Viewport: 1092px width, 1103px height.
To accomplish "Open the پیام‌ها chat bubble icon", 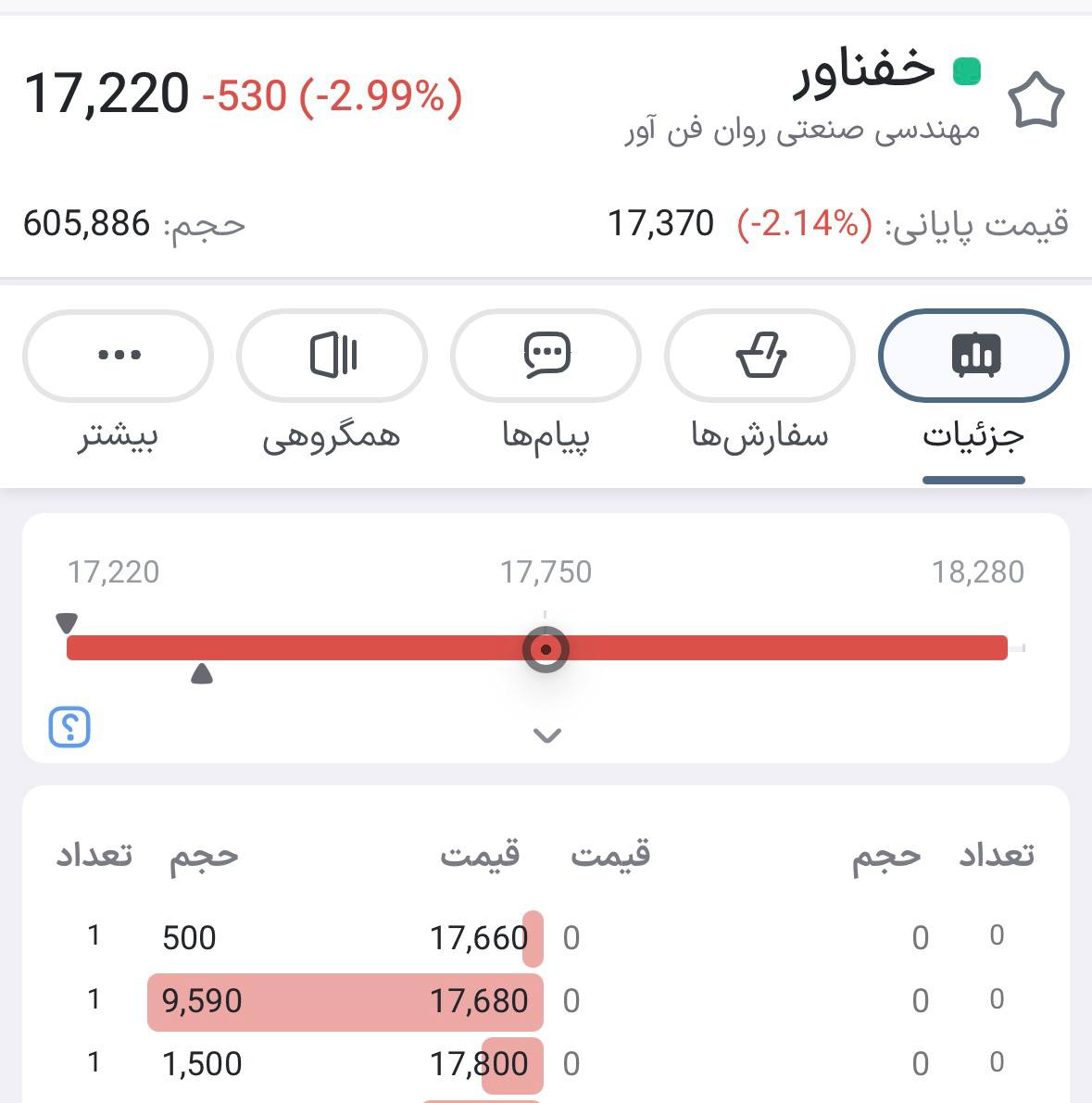I will [x=545, y=356].
